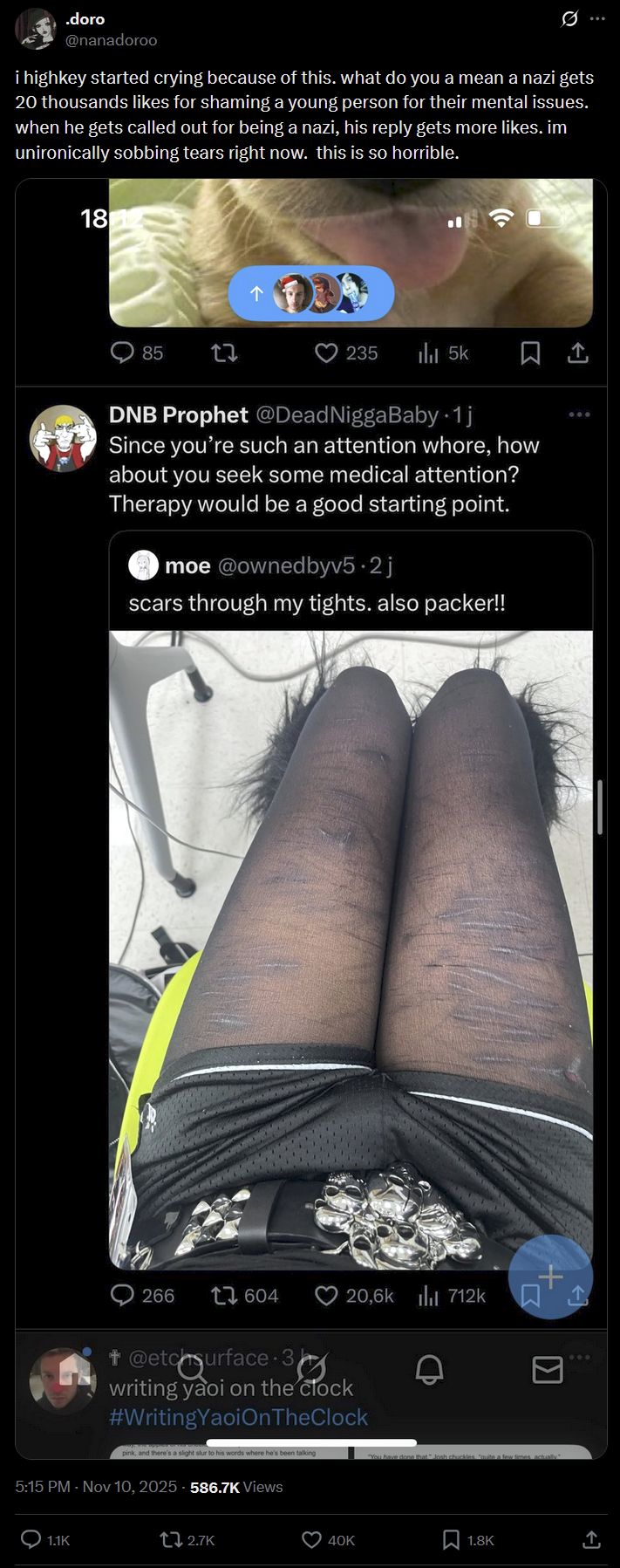
Task: Open the @nanadoroo profile handle
Action: [x=112, y=40]
